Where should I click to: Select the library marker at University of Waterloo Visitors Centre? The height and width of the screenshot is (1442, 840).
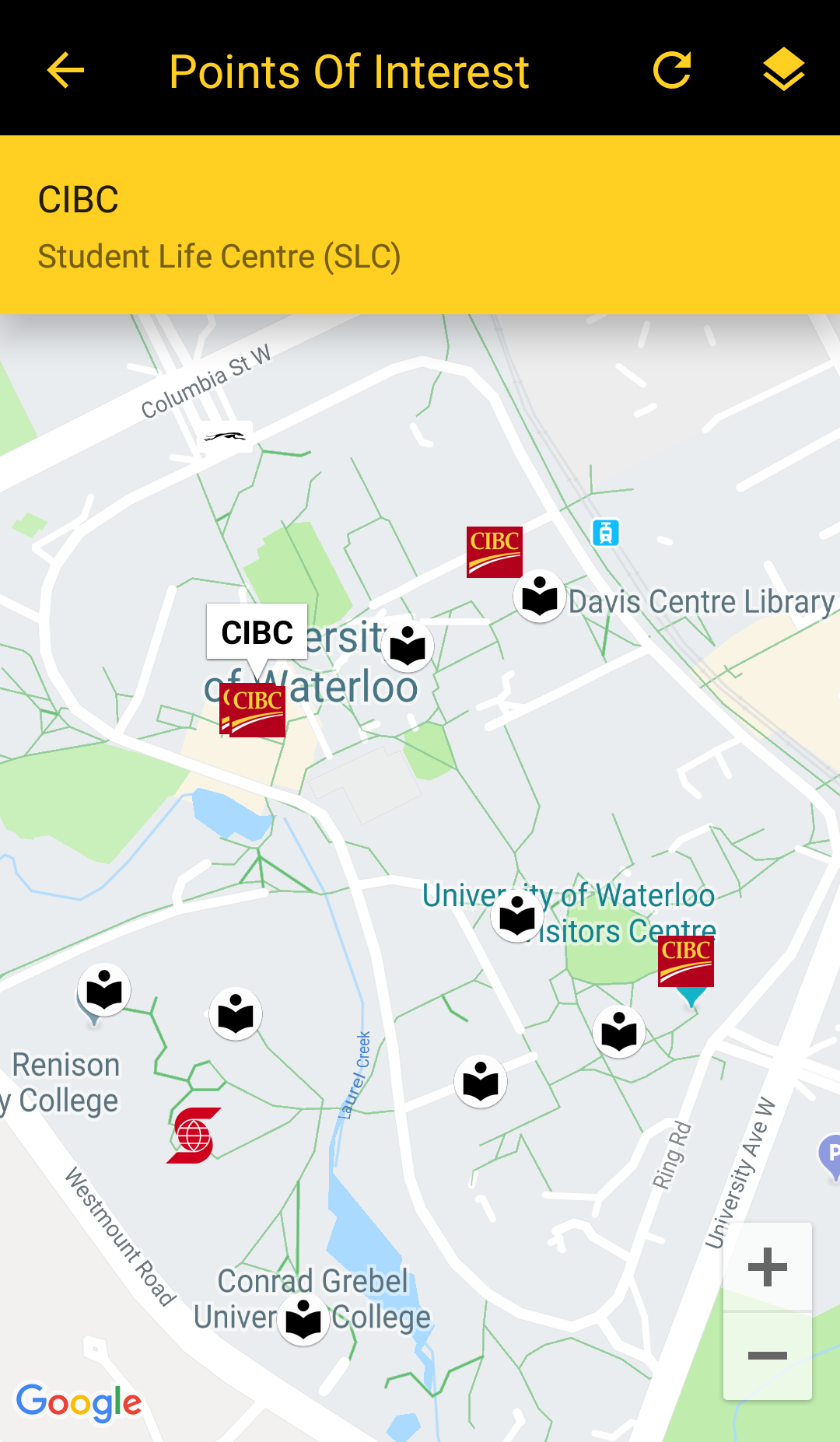coord(517,915)
